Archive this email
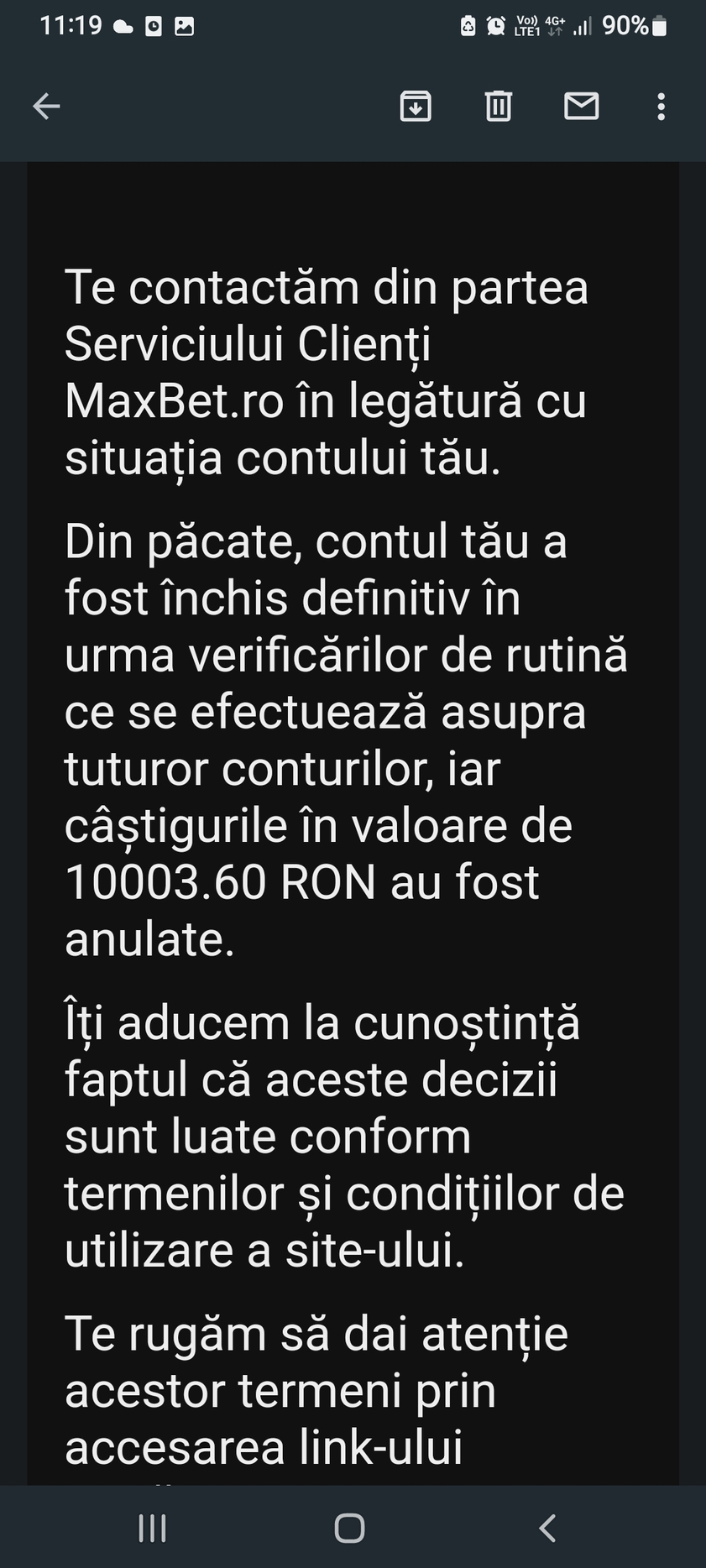706x1568 pixels. tap(416, 106)
